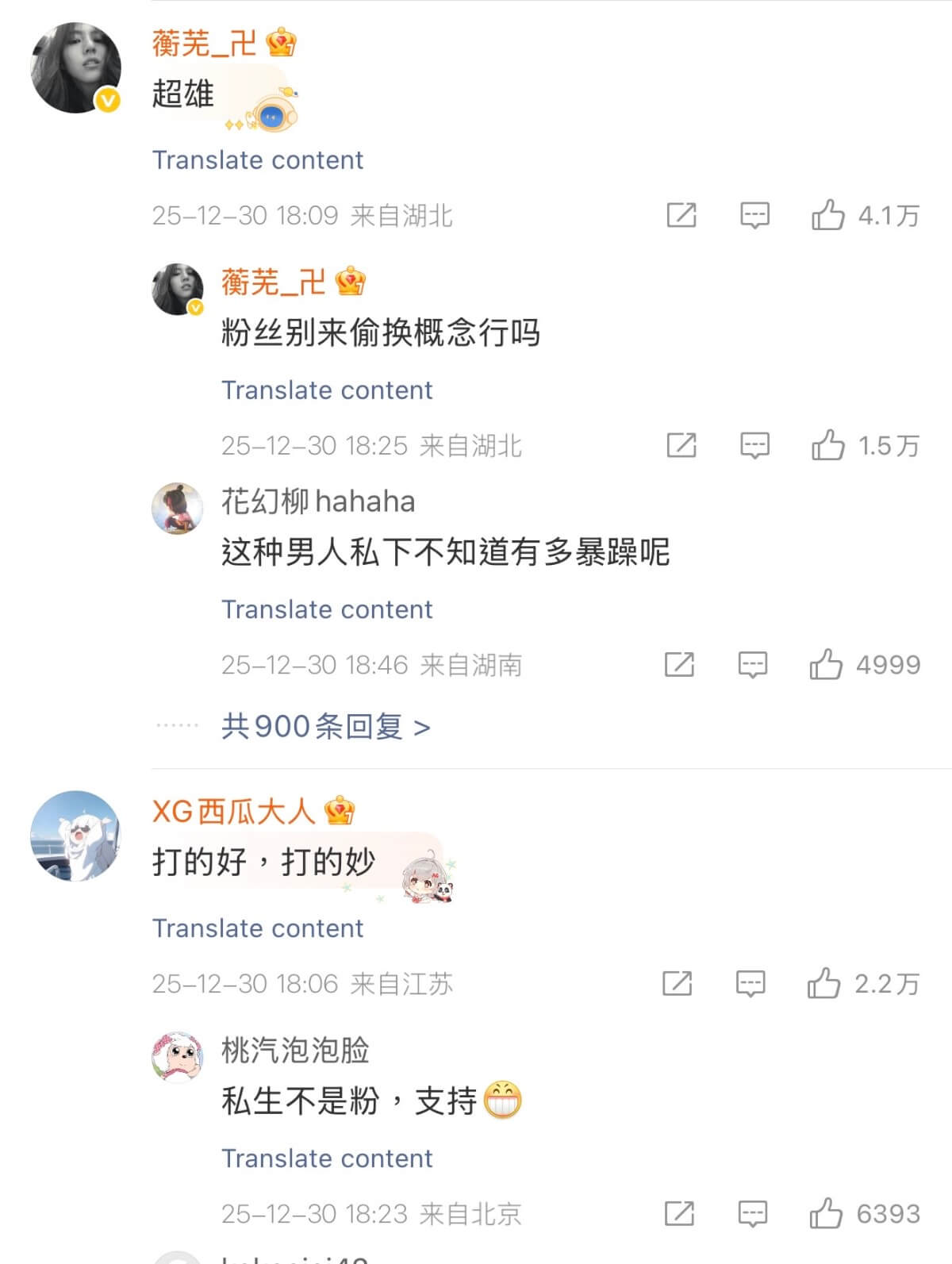This screenshot has height=1264, width=952.
Task: Reply to 花幻柳hahaha's comment
Action: 753,664
